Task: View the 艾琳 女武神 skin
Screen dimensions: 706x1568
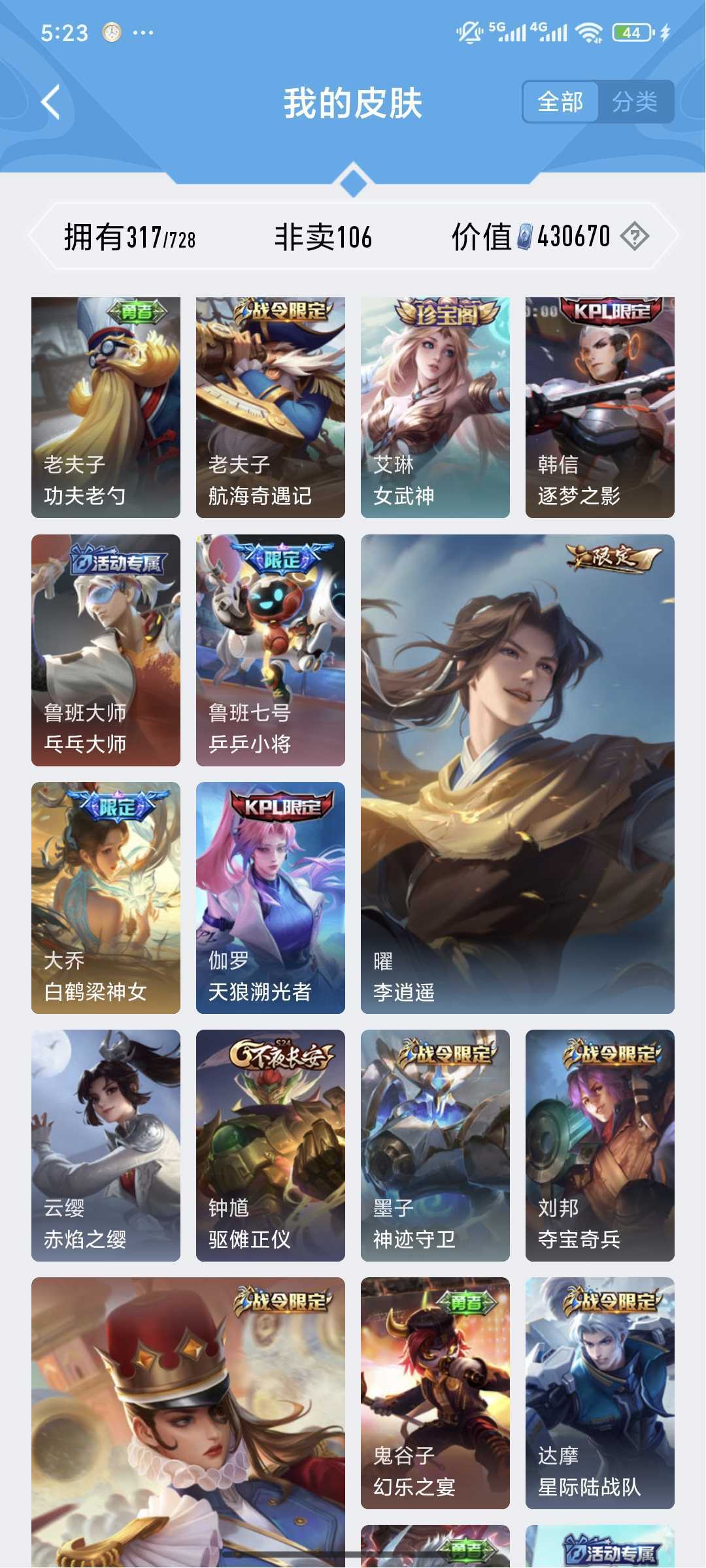Action: pyautogui.click(x=435, y=408)
